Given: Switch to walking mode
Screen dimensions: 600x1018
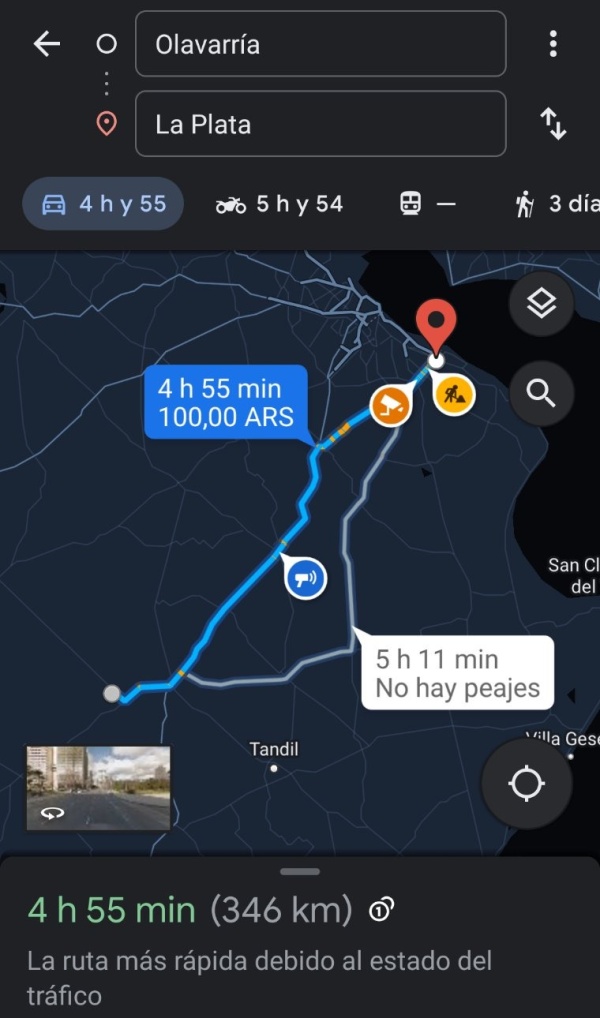Looking at the screenshot, I should [555, 204].
